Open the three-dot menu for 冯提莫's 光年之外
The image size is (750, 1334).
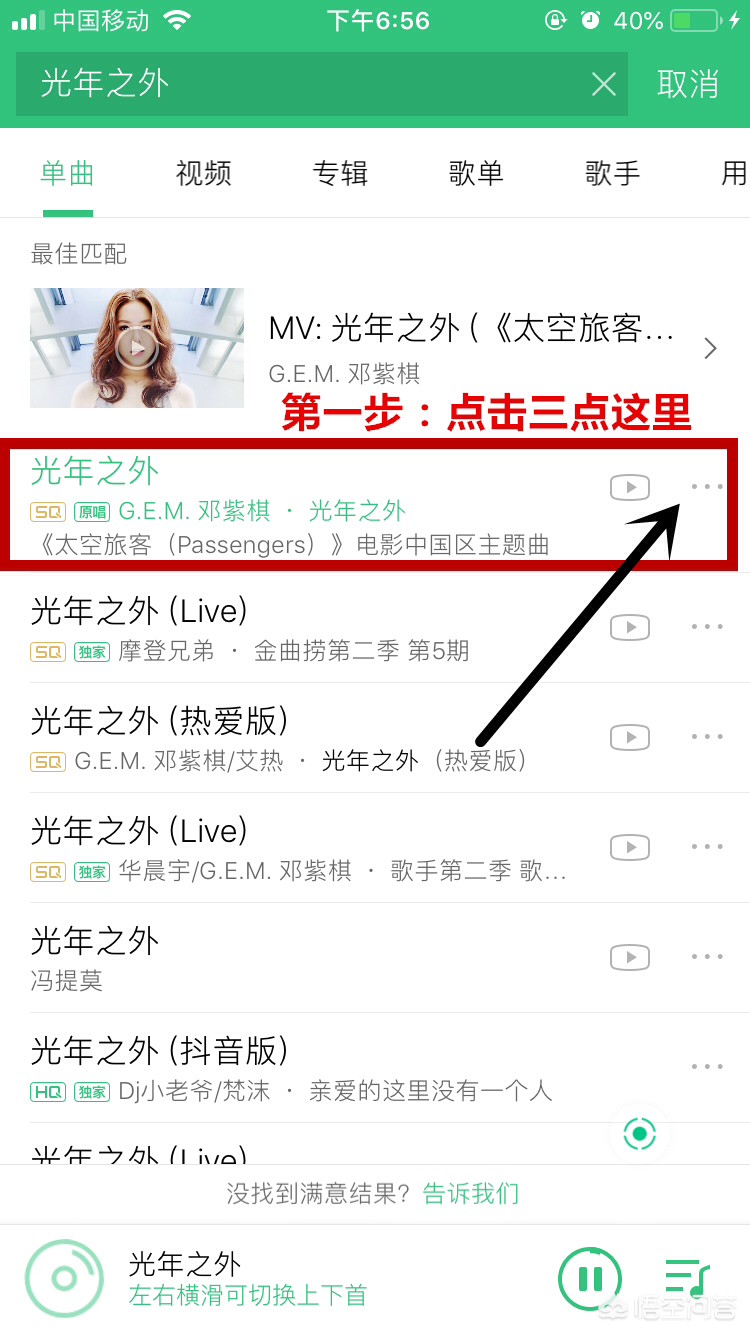[x=707, y=957]
